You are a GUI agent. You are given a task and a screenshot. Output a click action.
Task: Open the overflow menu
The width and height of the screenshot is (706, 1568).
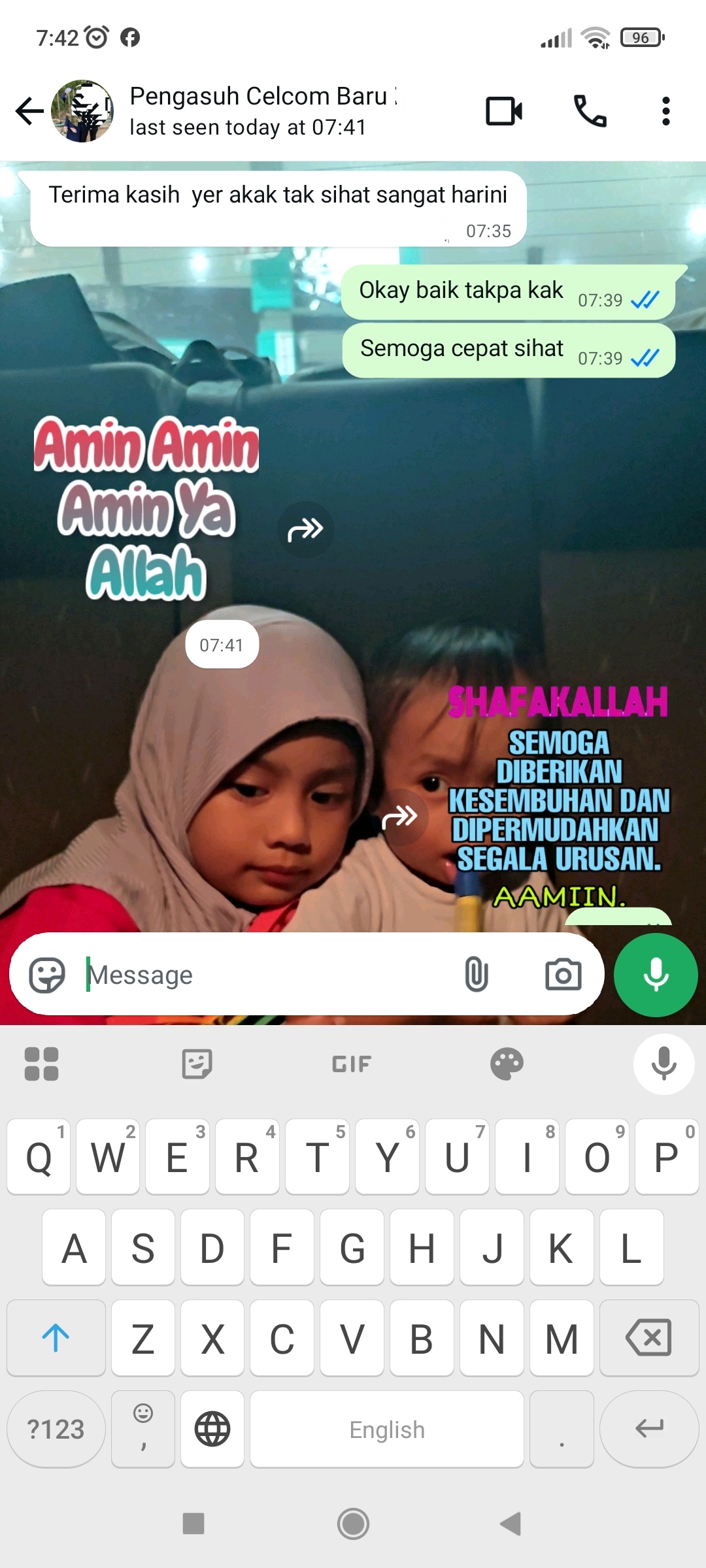[665, 111]
